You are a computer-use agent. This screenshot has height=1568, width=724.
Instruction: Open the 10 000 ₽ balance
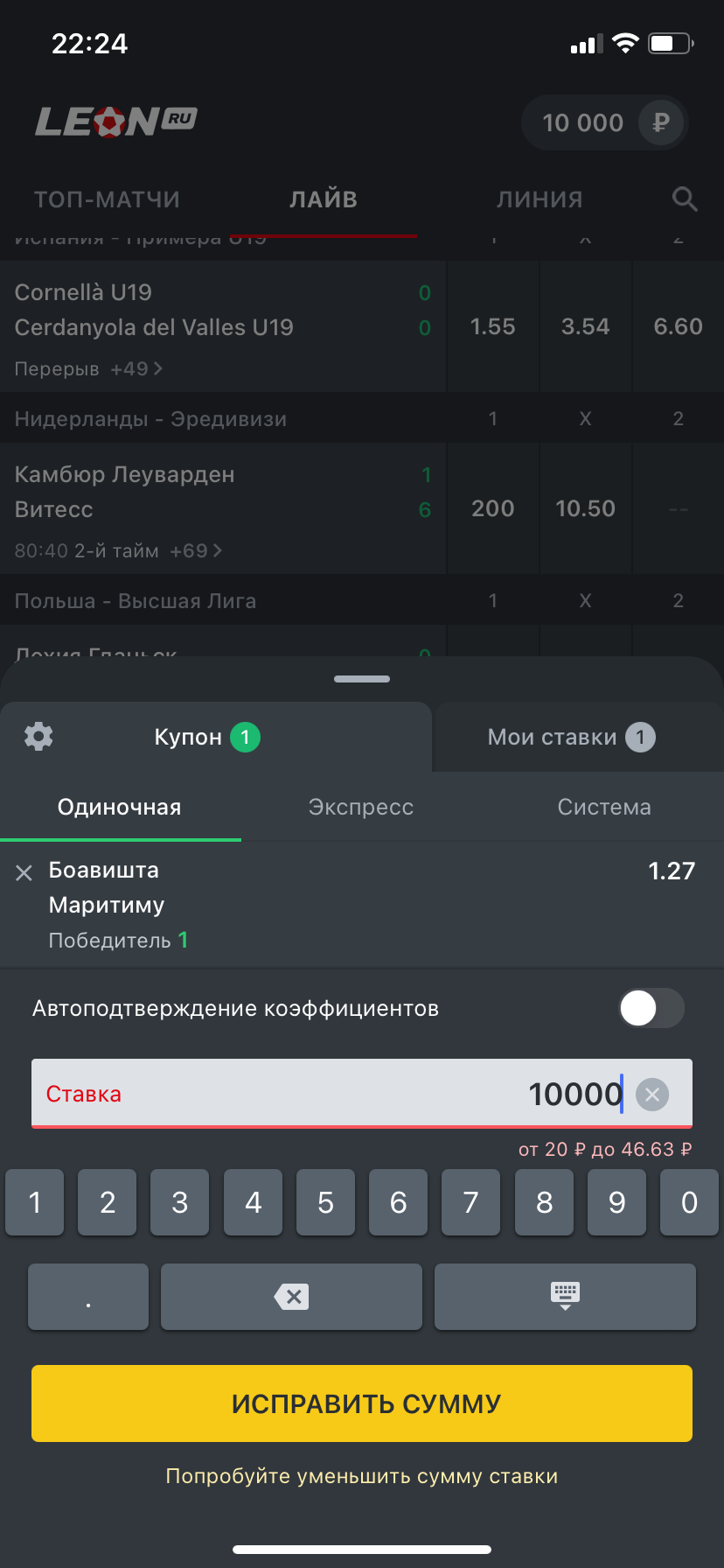tap(604, 122)
